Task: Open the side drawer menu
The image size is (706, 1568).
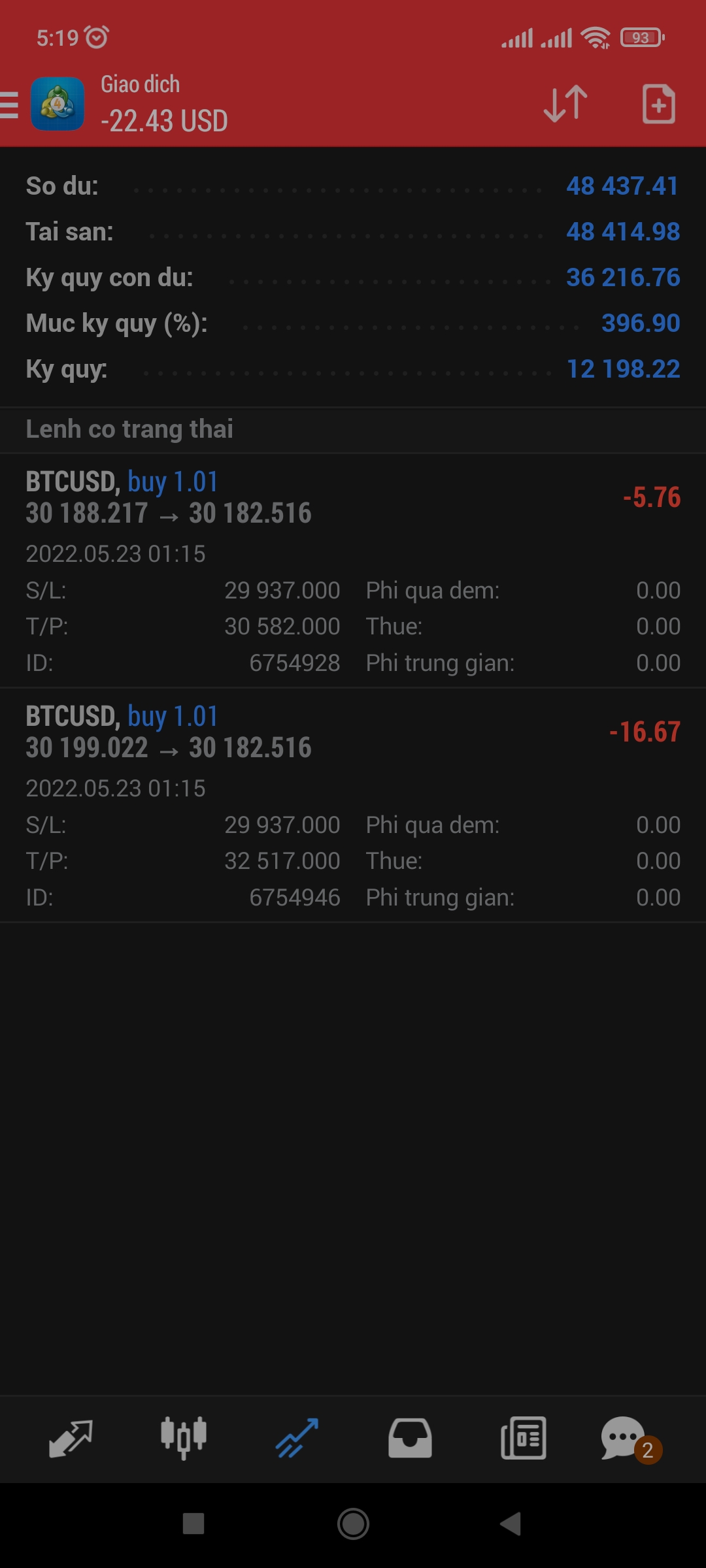Action: pyautogui.click(x=10, y=105)
